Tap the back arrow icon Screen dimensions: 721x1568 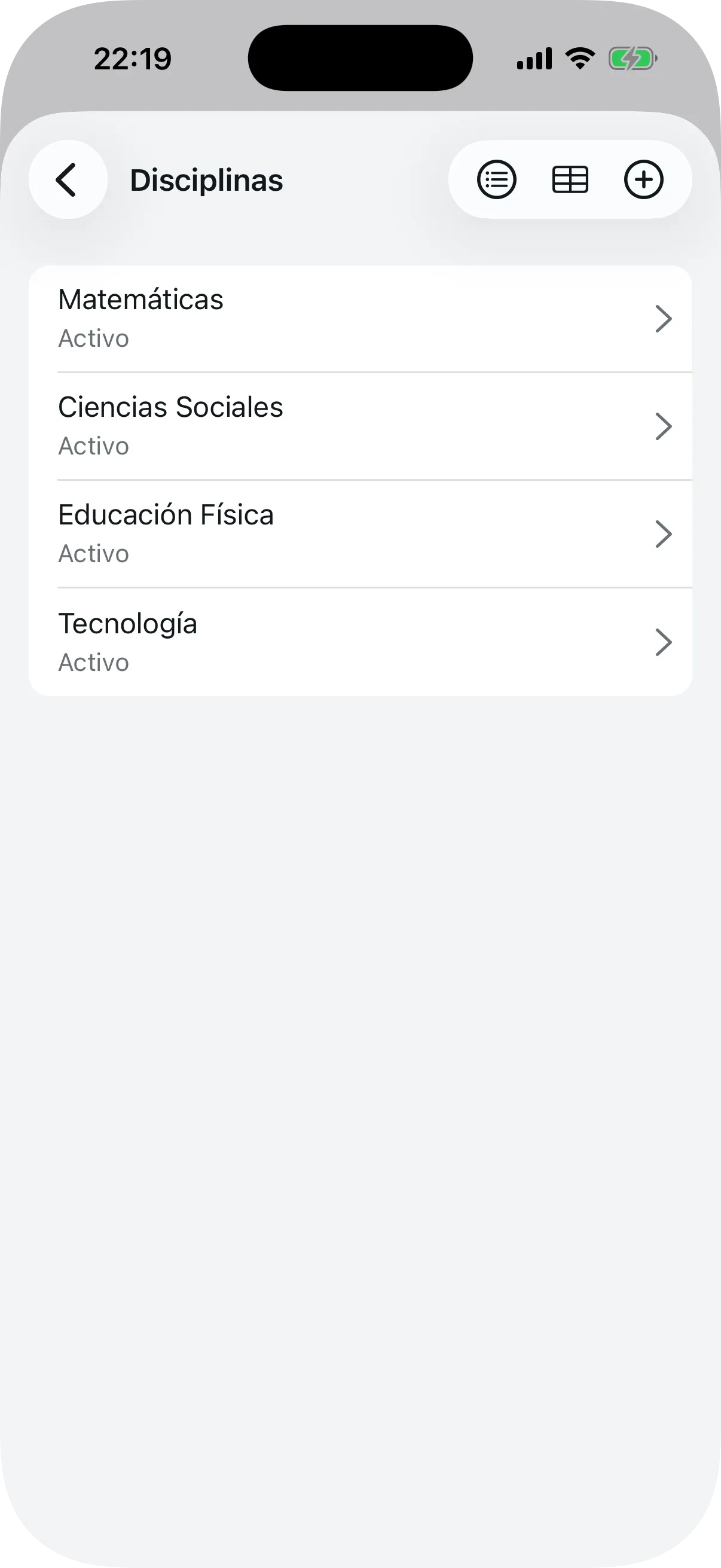click(x=68, y=179)
